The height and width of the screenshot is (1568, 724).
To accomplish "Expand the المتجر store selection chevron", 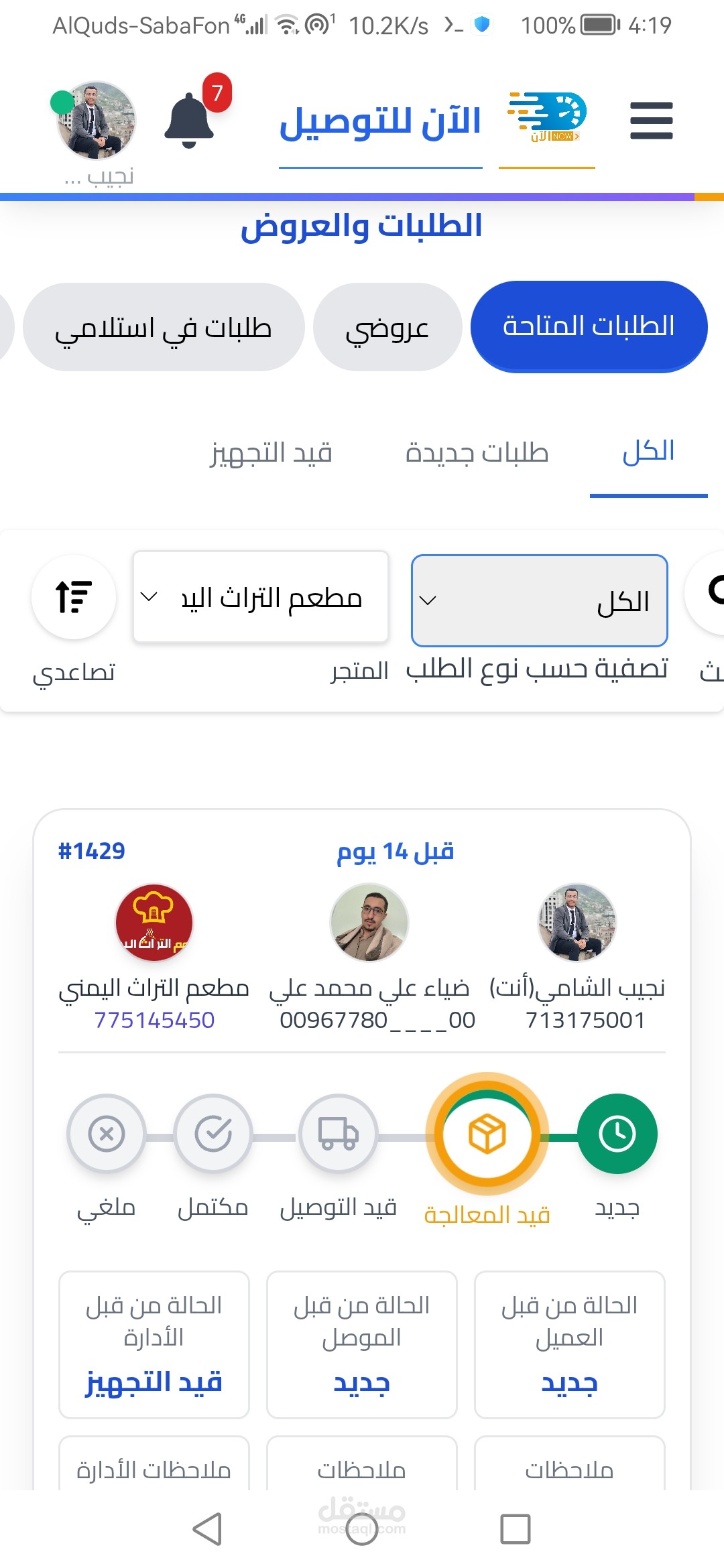I will pyautogui.click(x=149, y=597).
